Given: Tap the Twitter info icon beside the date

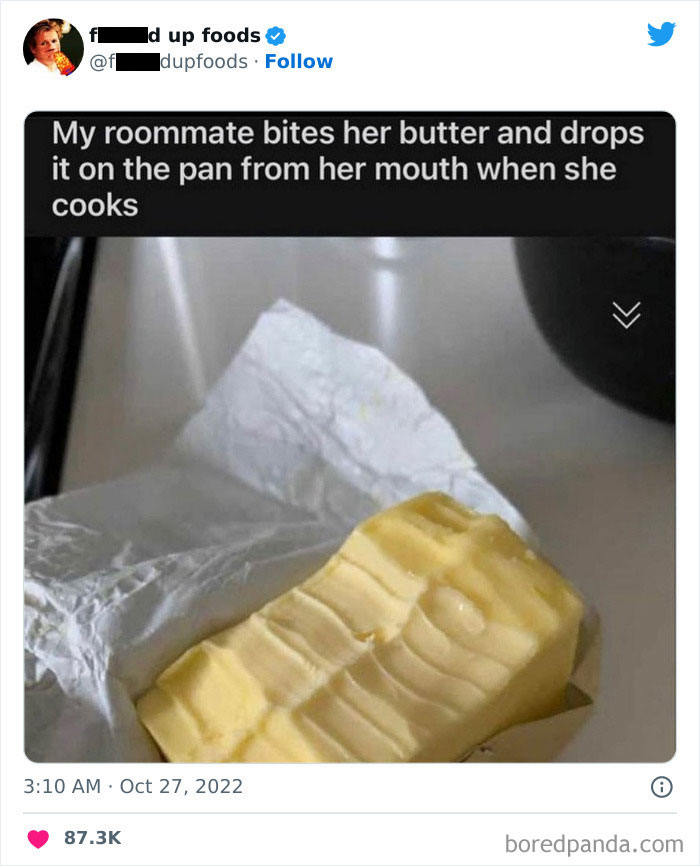Looking at the screenshot, I should point(661,787).
